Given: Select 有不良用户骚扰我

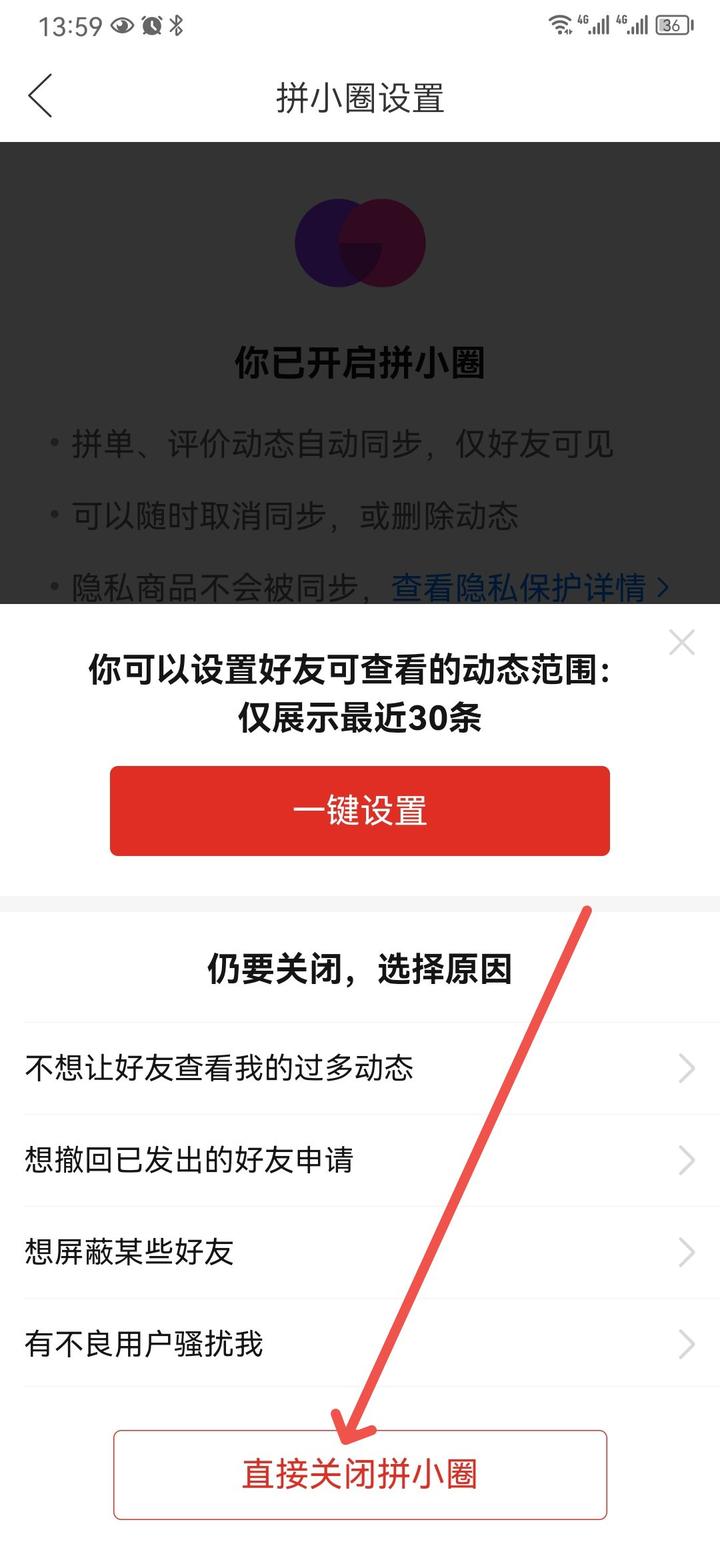Looking at the screenshot, I should (360, 1344).
